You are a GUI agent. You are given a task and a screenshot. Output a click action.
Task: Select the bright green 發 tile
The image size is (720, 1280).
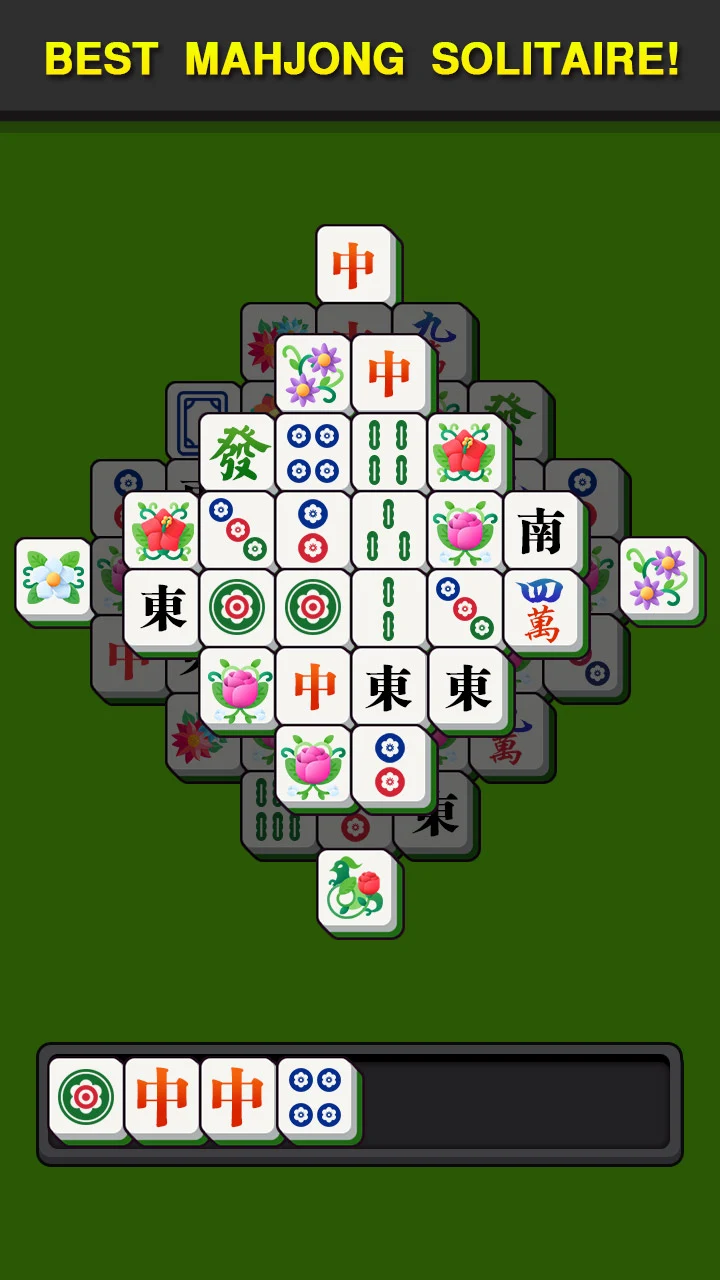pyautogui.click(x=237, y=455)
